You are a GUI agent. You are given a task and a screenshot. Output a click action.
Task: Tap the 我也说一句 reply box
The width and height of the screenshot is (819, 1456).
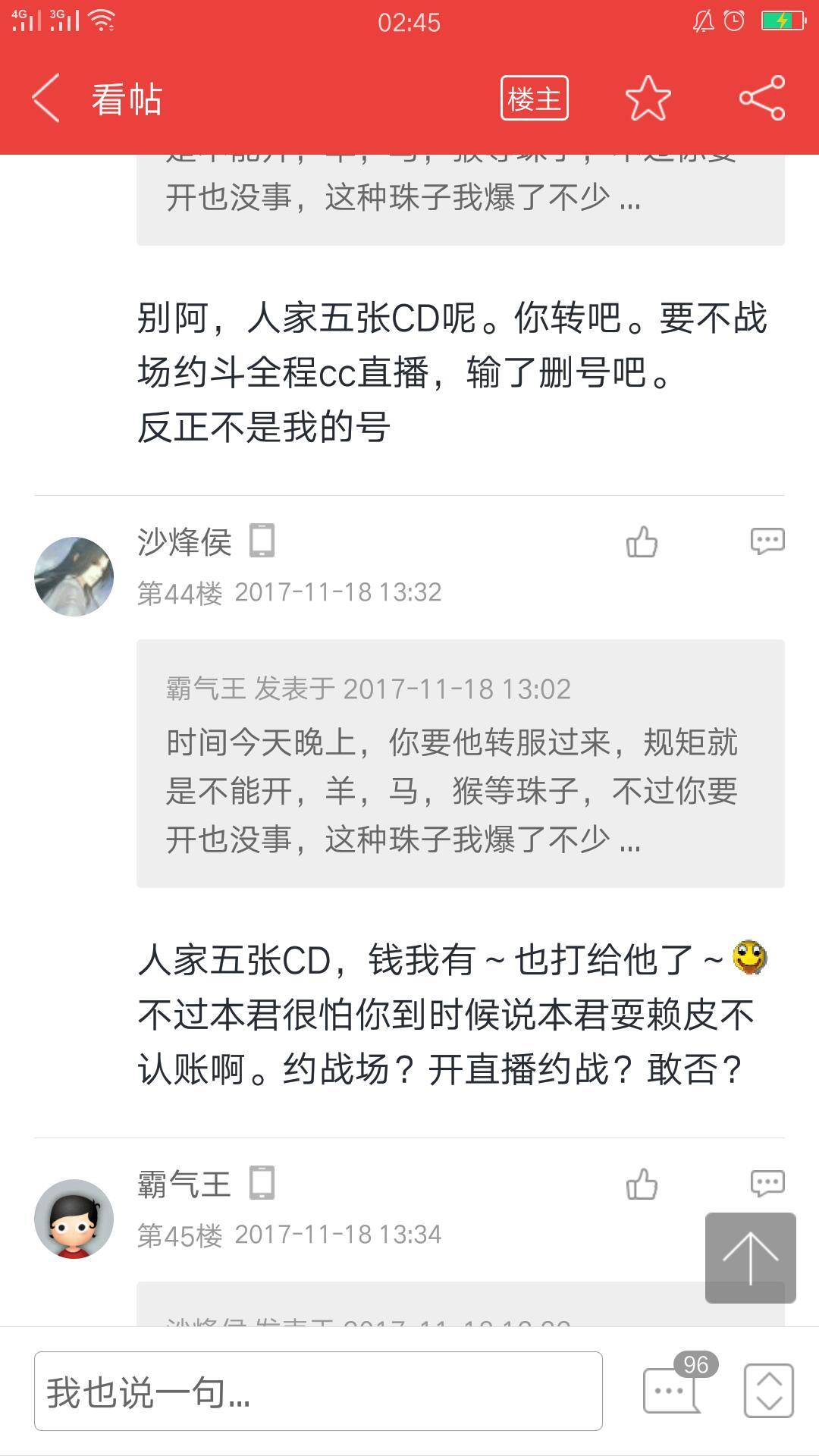pyautogui.click(x=318, y=1391)
